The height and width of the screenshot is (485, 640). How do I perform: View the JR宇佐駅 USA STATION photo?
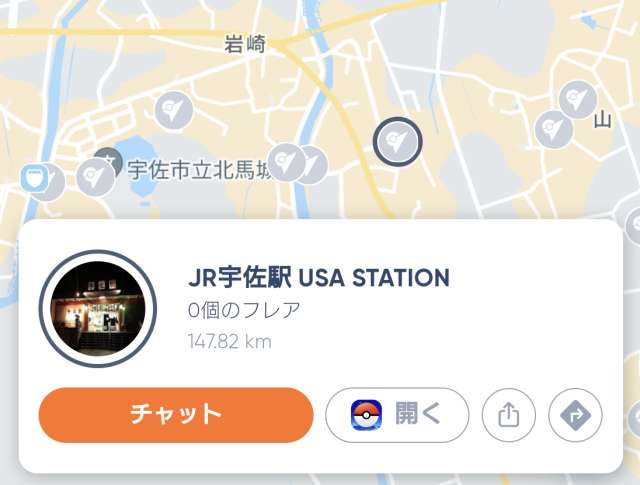click(x=98, y=309)
